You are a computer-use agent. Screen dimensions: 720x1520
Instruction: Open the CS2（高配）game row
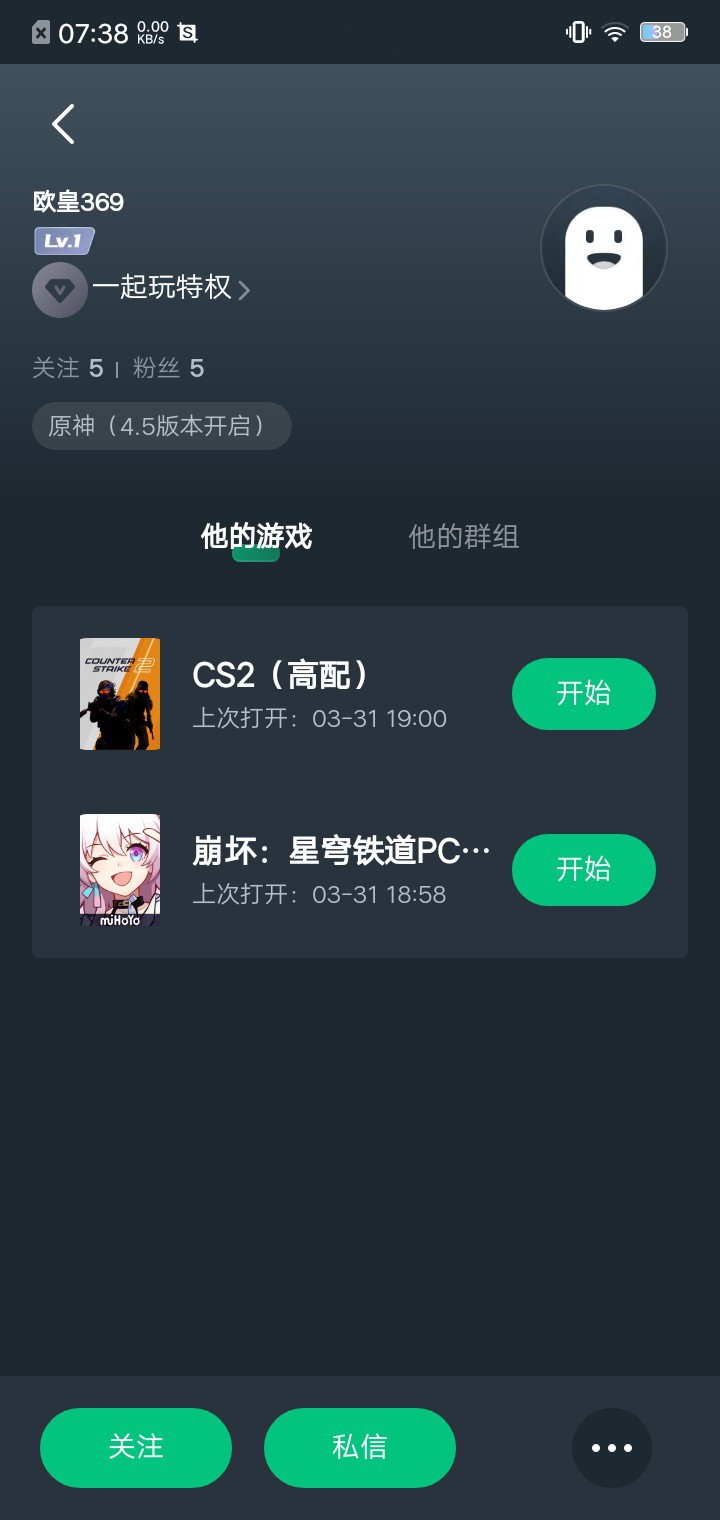point(360,694)
